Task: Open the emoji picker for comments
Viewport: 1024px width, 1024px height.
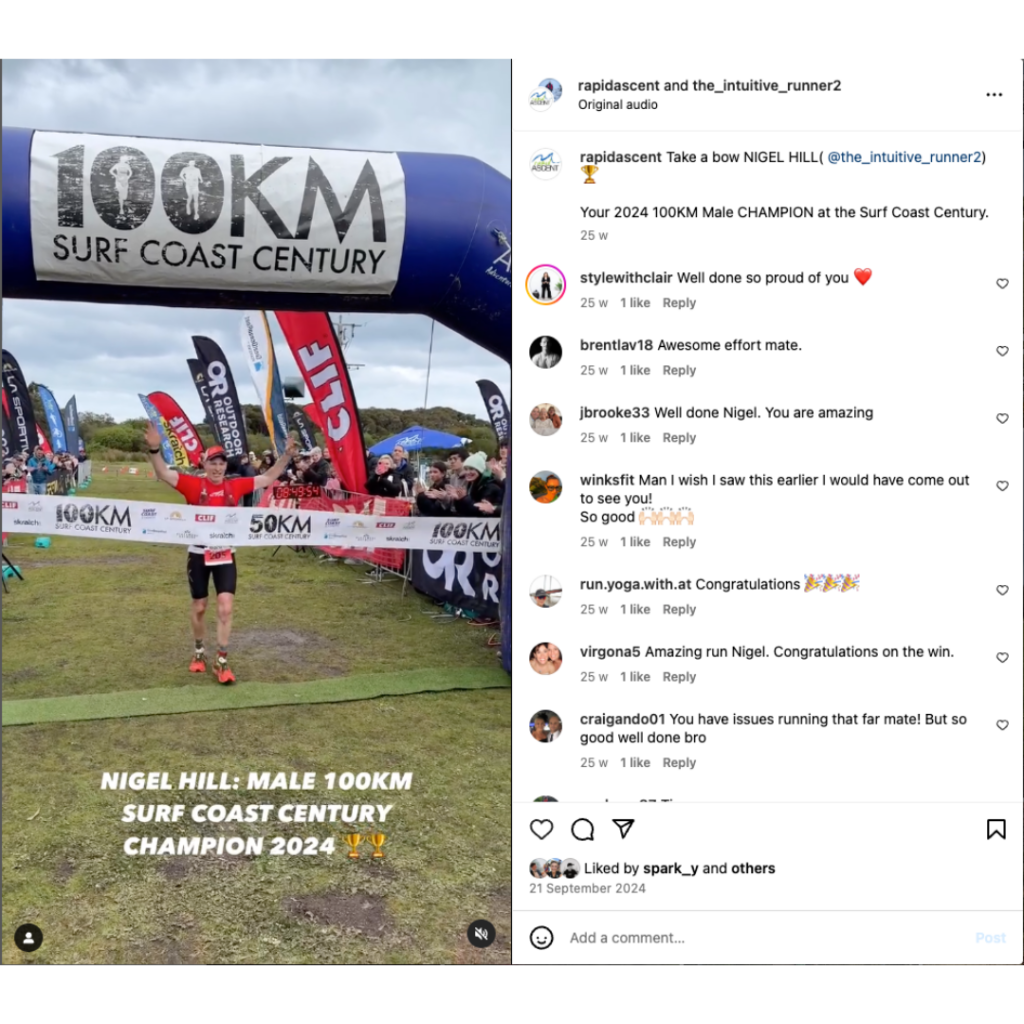Action: tap(541, 938)
